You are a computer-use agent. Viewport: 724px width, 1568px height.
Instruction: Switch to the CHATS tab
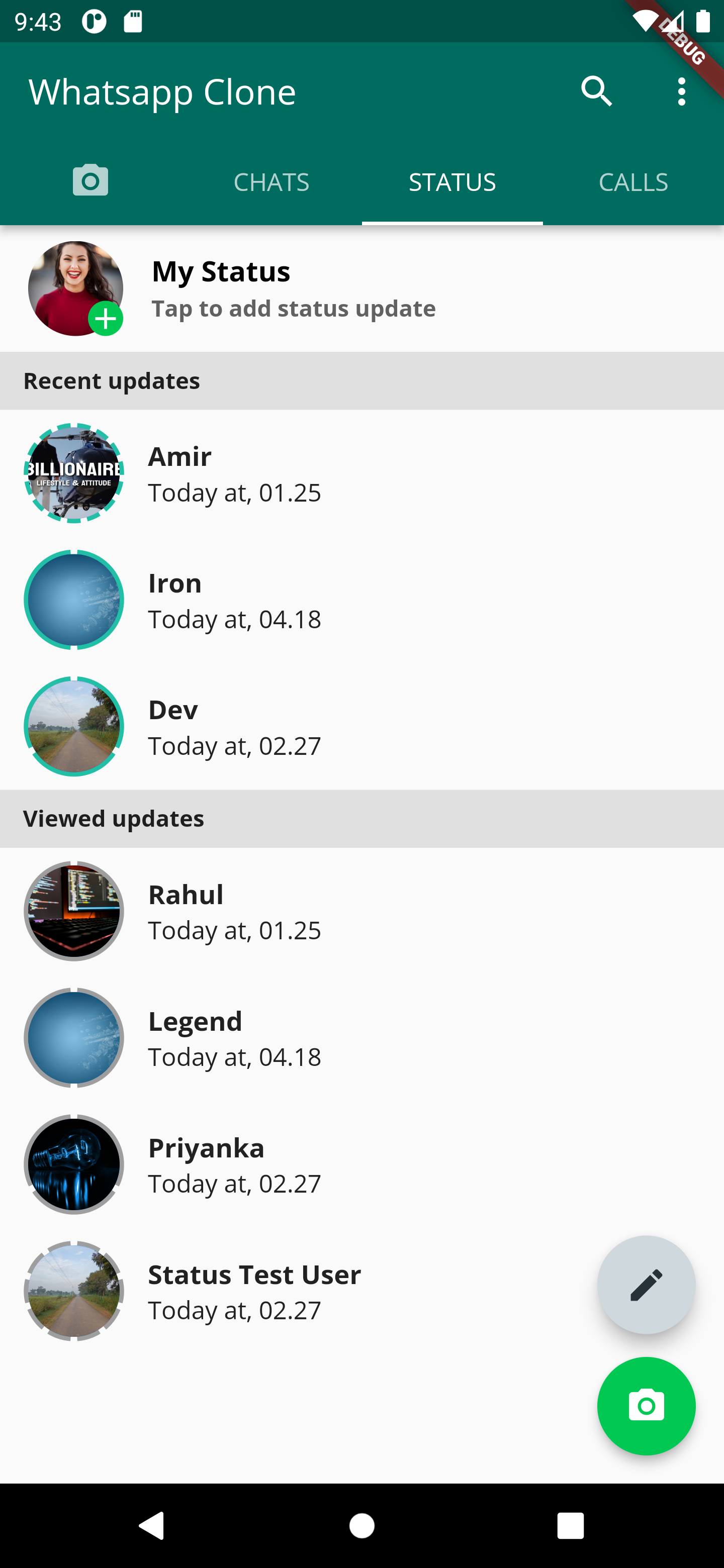tap(271, 182)
